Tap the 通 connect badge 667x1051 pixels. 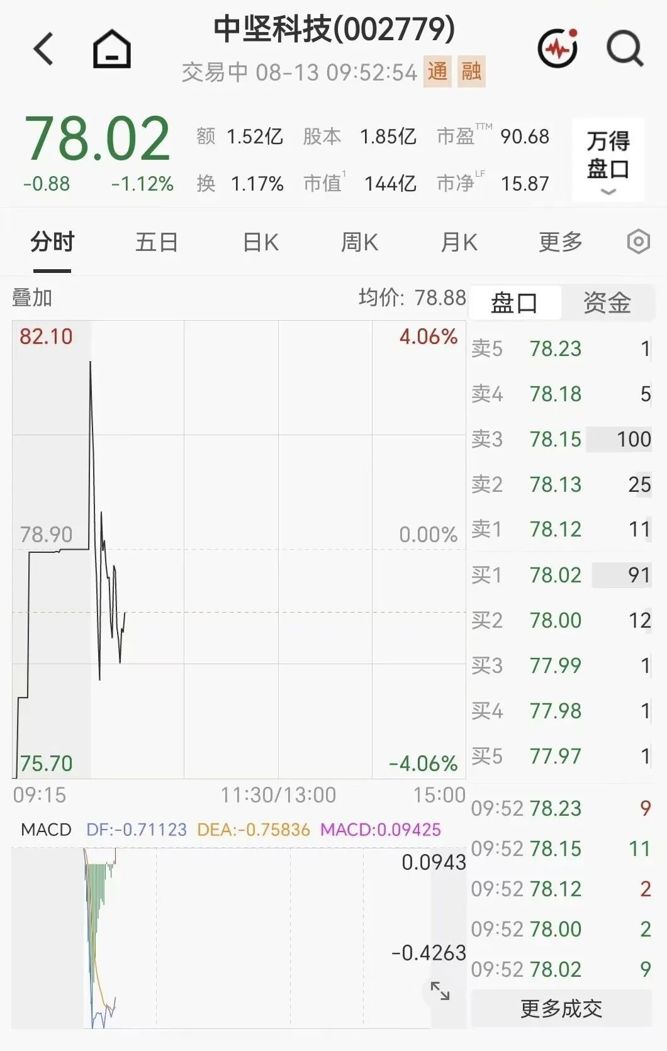[x=437, y=71]
